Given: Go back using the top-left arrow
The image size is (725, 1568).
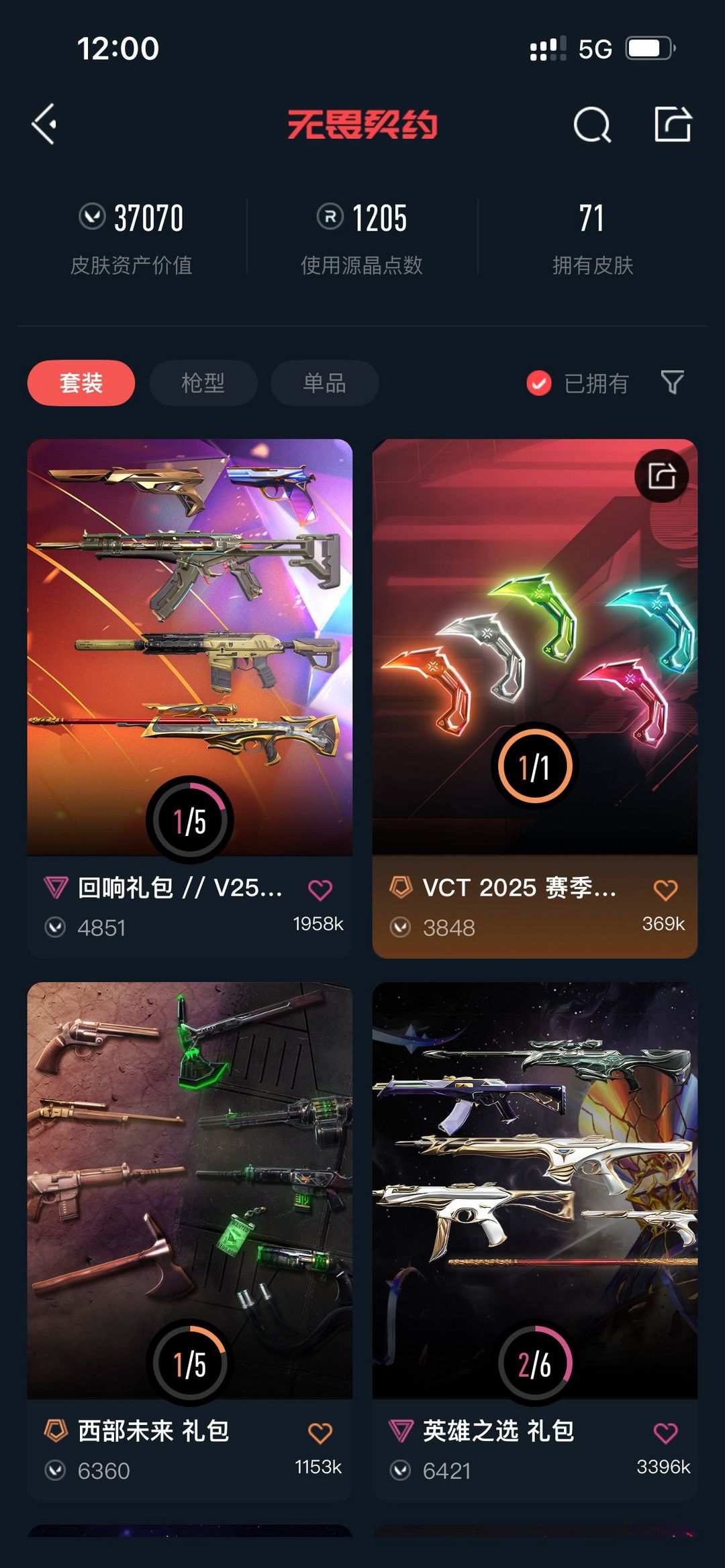Looking at the screenshot, I should coord(44,124).
